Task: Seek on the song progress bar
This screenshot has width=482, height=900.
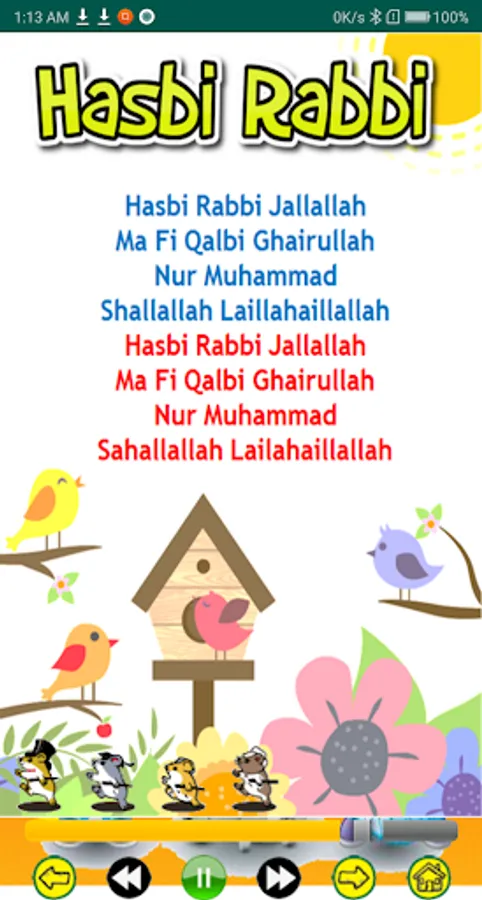Action: click(x=241, y=831)
